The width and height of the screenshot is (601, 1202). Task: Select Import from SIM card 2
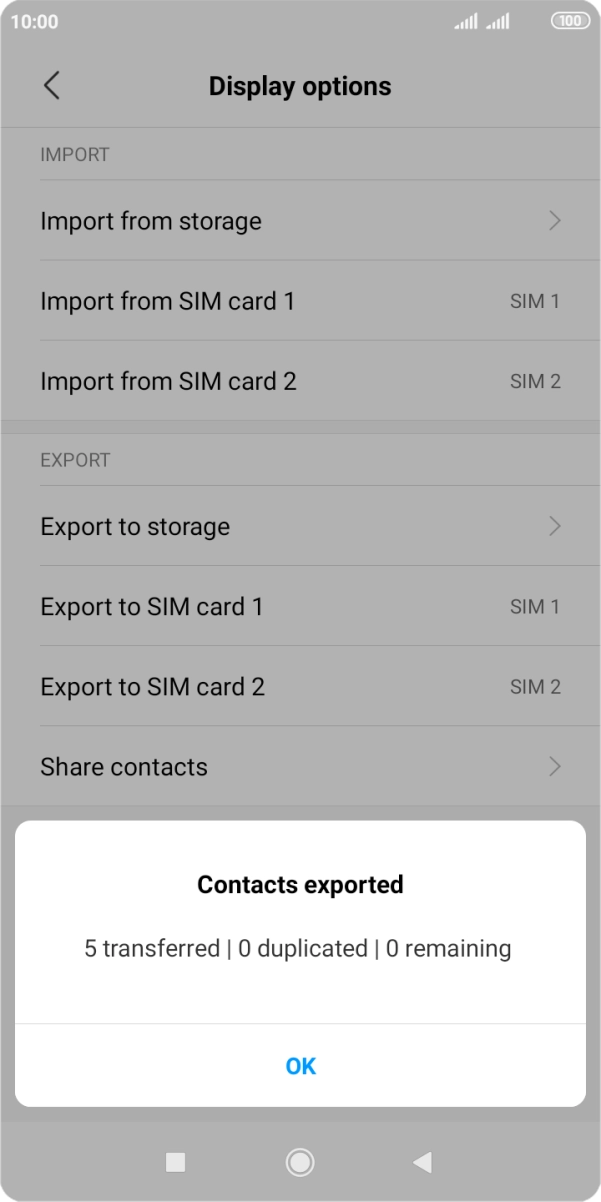pyautogui.click(x=300, y=381)
